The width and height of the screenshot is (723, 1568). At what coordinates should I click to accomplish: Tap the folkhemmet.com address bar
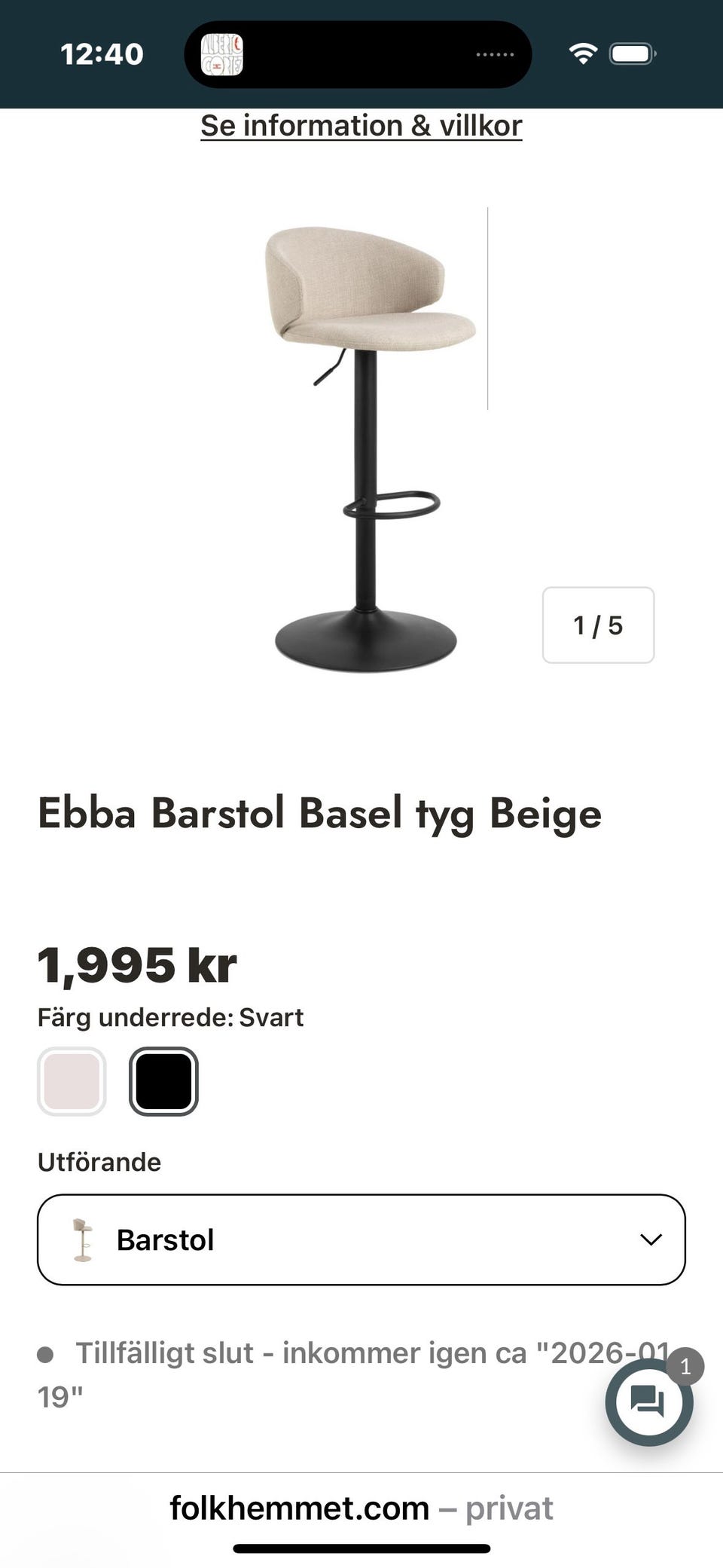(299, 1507)
